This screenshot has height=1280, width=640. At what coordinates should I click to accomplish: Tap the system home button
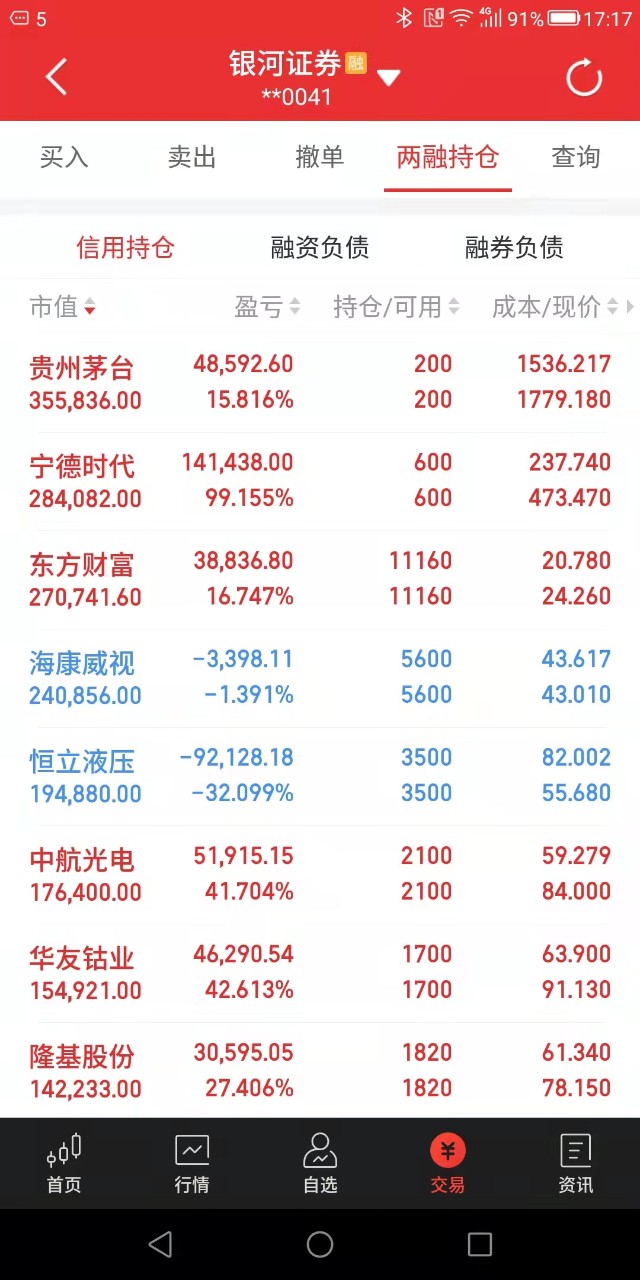click(320, 1244)
